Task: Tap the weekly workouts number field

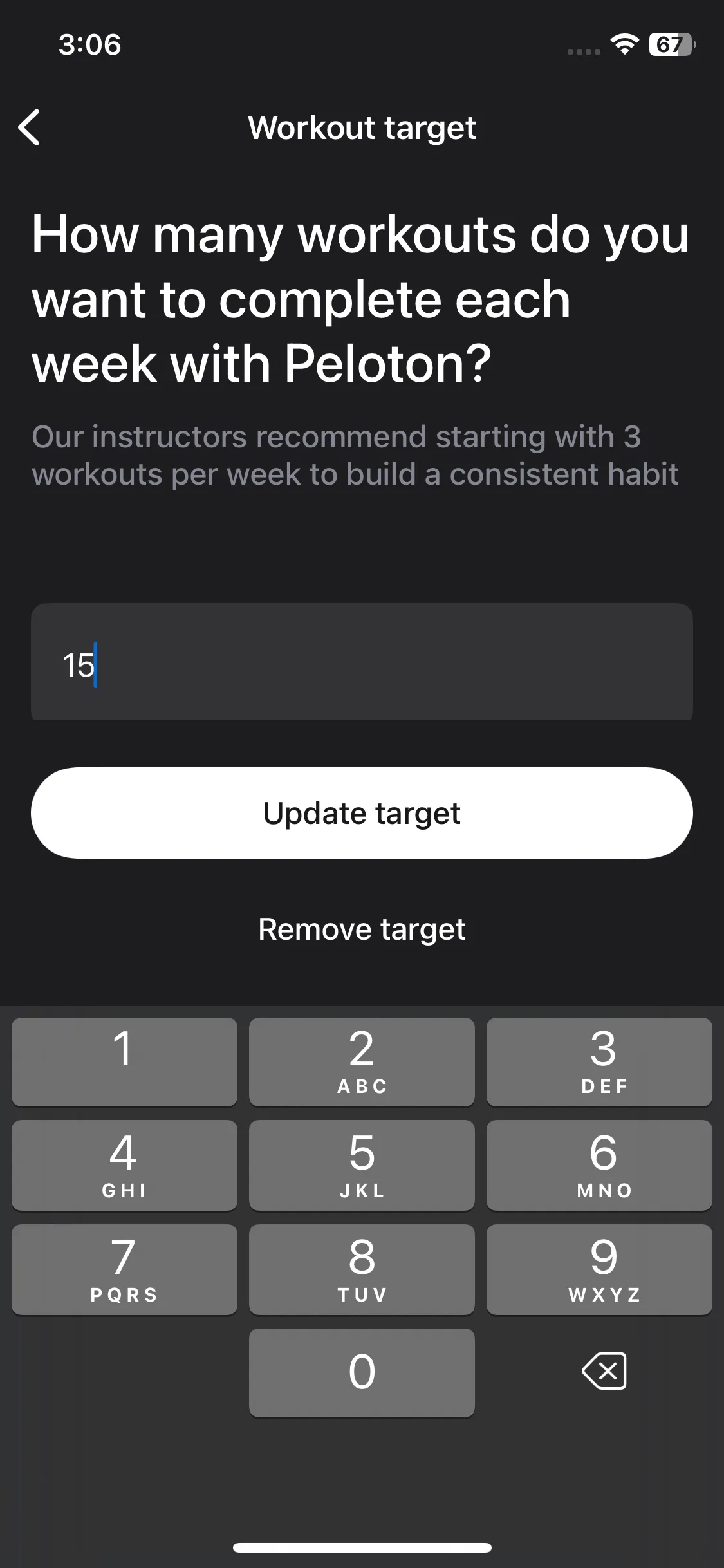Action: [x=362, y=663]
